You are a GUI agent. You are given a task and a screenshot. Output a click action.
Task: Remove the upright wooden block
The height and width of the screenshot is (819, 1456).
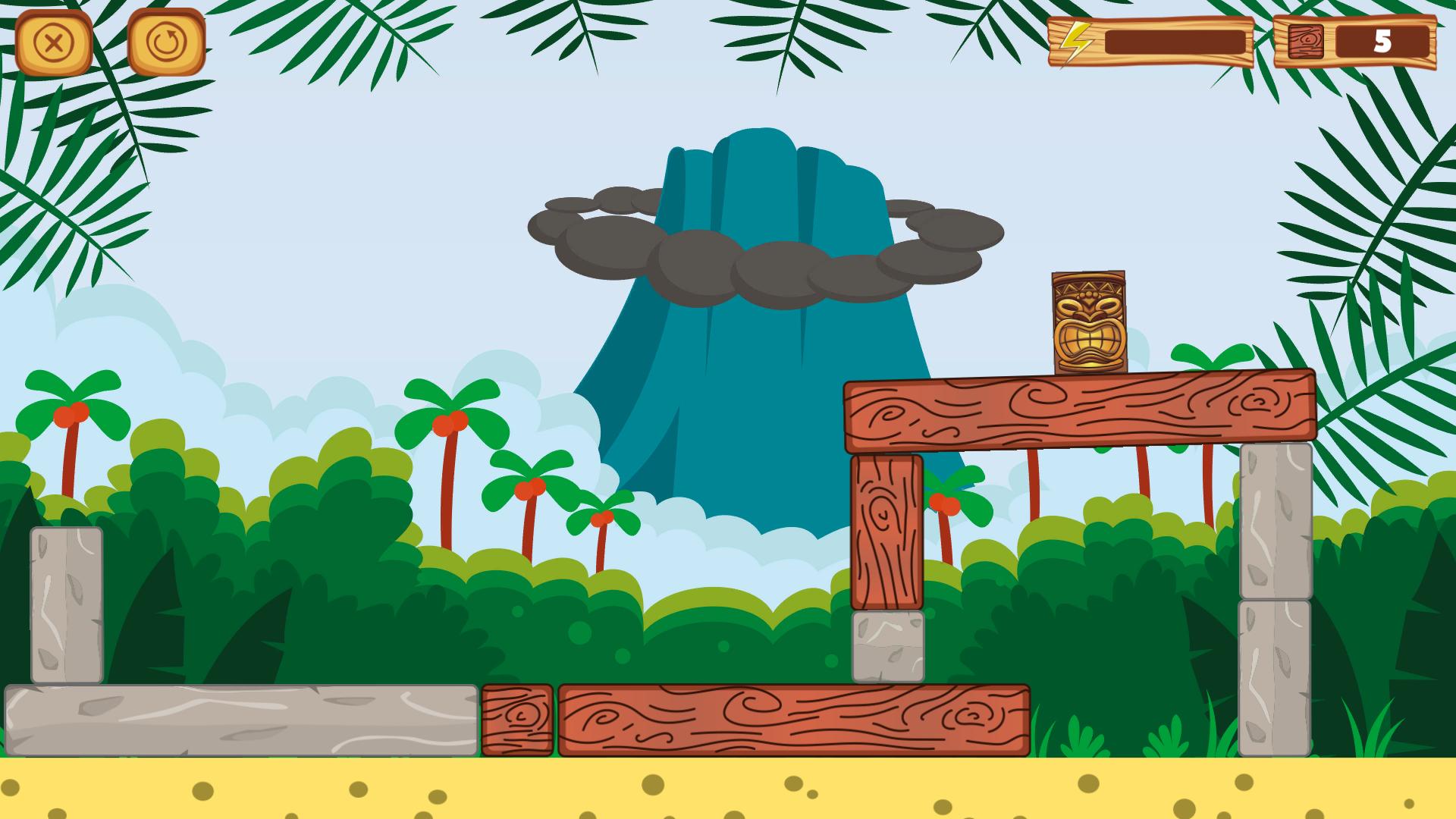tap(886, 532)
